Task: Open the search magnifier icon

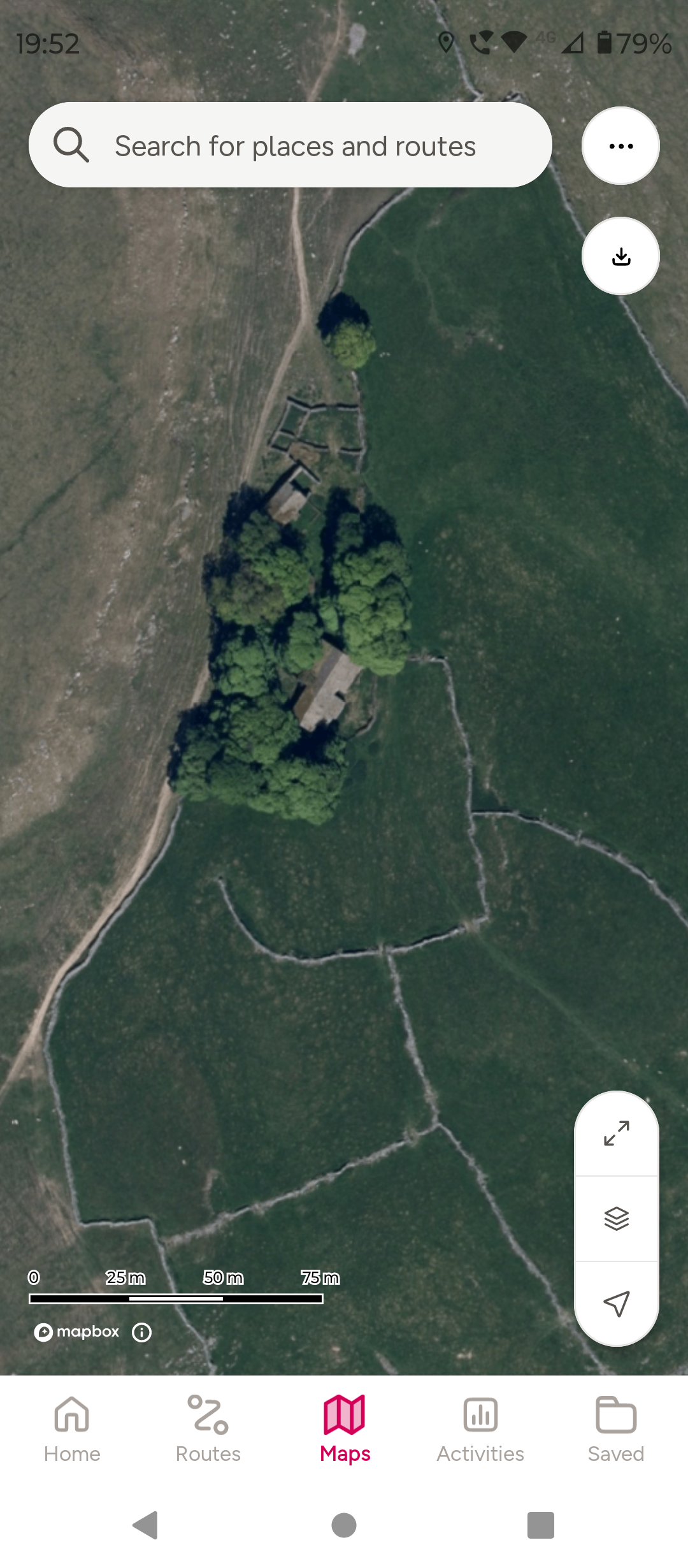Action: point(72,145)
